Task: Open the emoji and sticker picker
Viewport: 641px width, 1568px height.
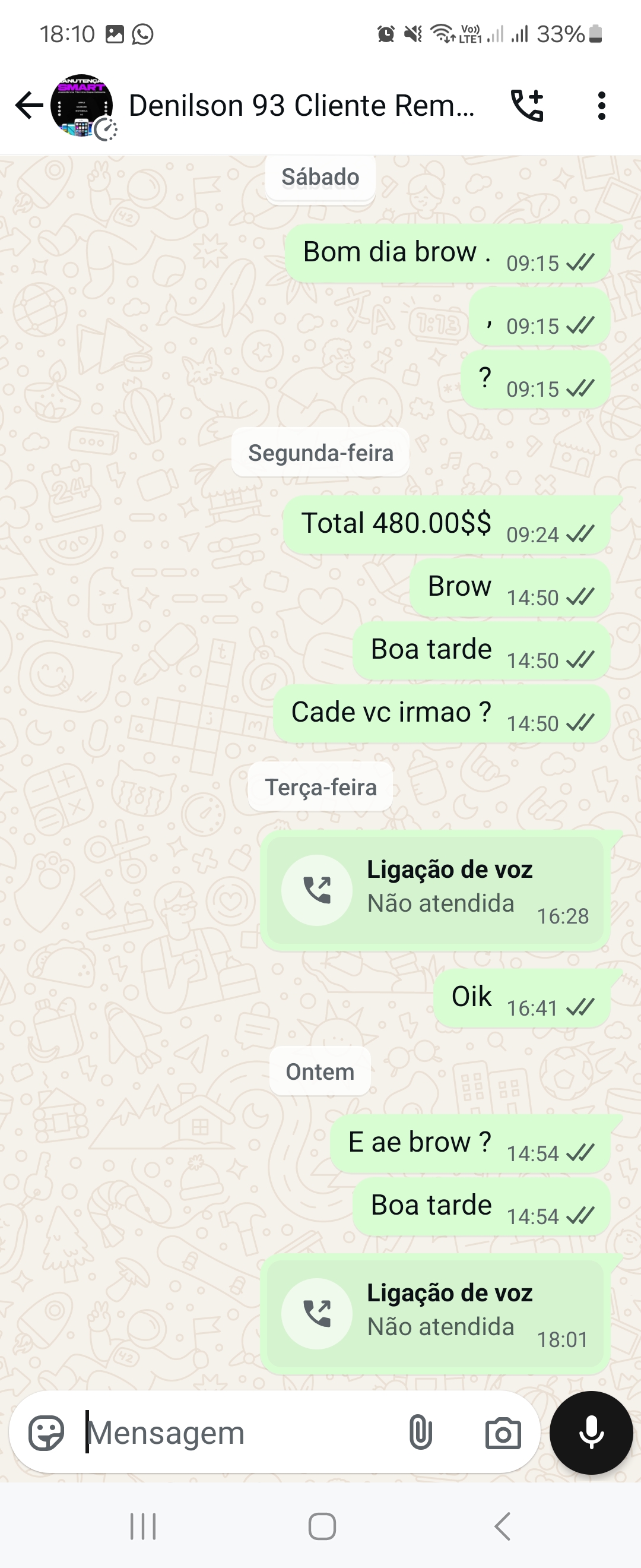Action: pyautogui.click(x=46, y=1432)
